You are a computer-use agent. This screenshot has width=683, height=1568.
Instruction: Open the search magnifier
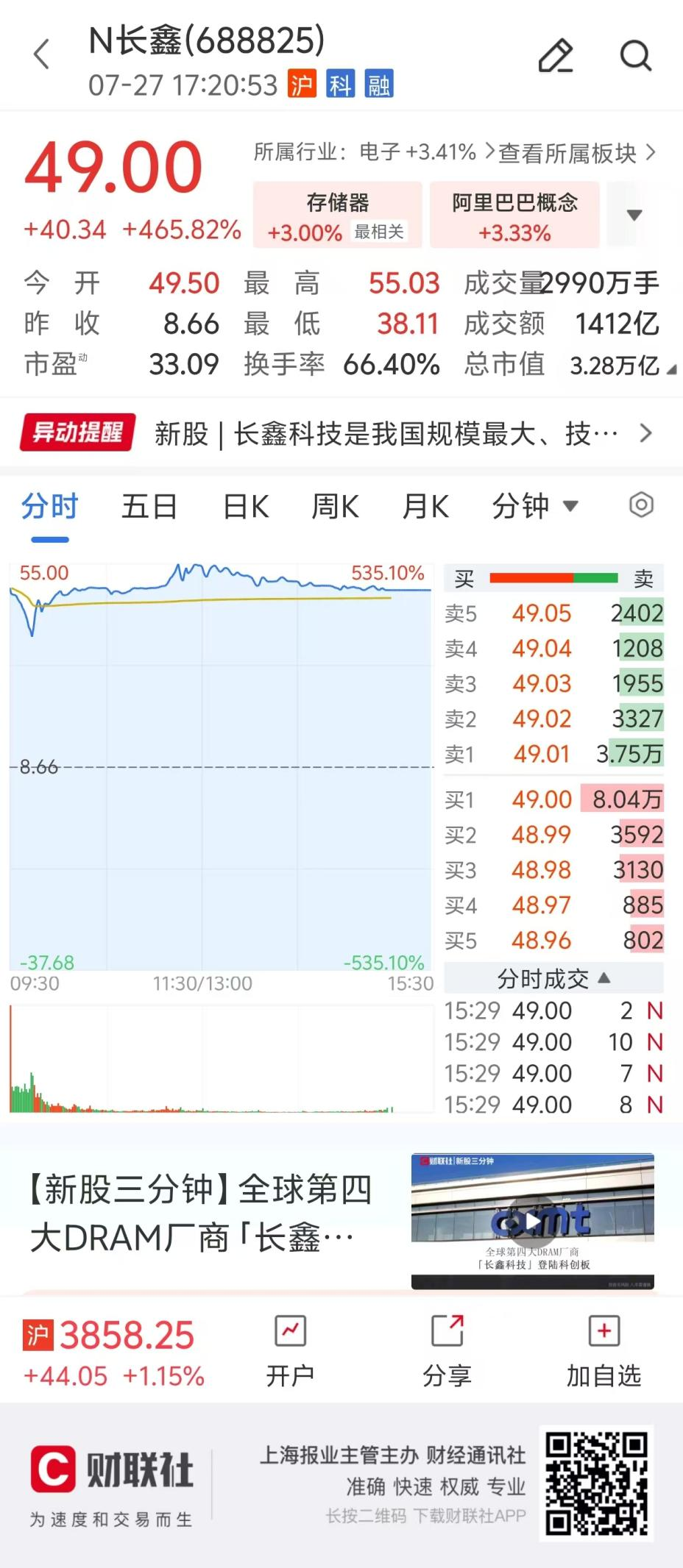pyautogui.click(x=636, y=55)
